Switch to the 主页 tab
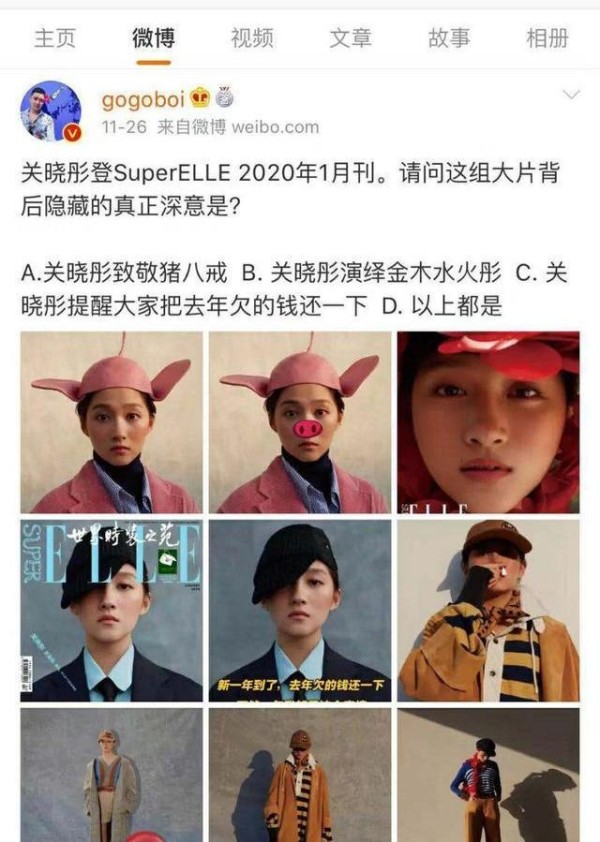The width and height of the screenshot is (600, 842). tap(55, 38)
